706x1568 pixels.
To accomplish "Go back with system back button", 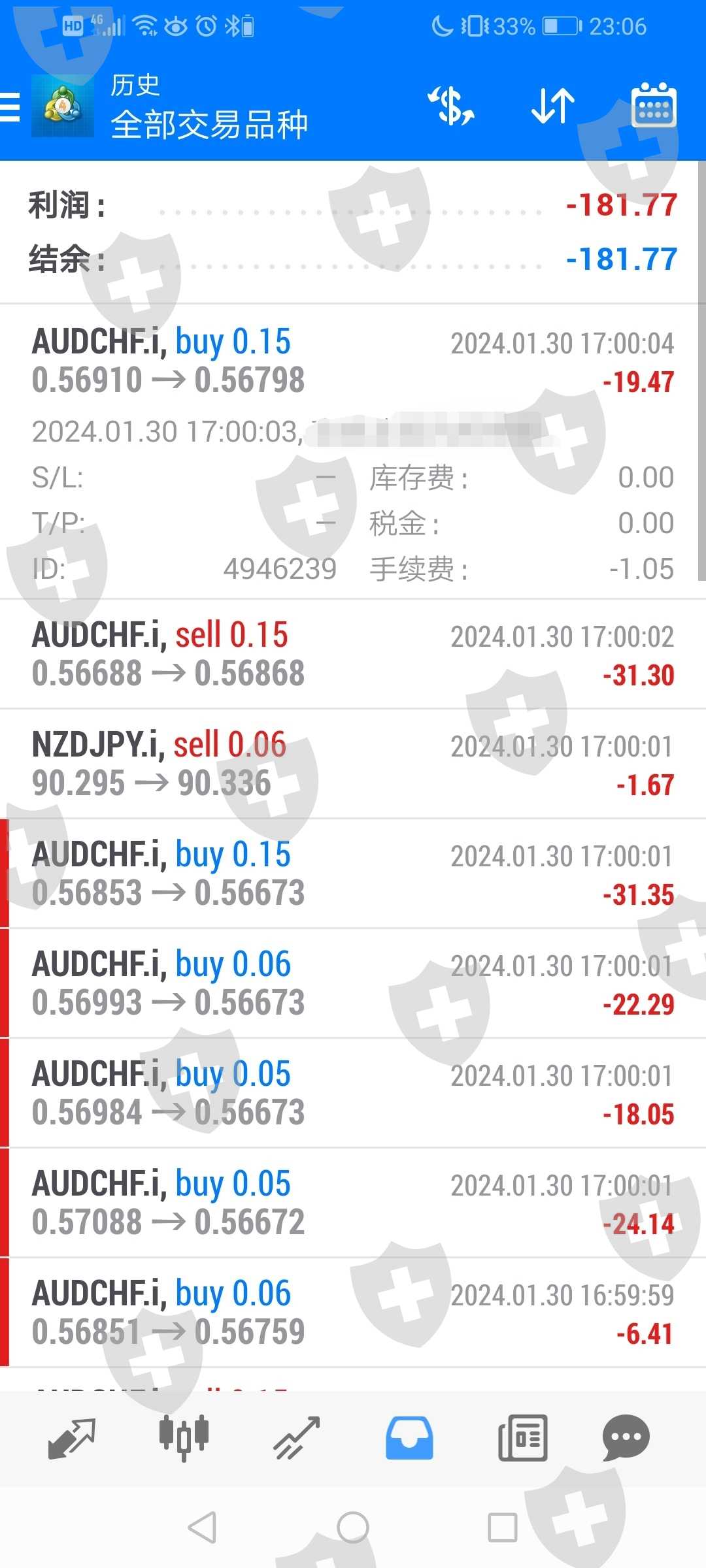I will click(x=202, y=1527).
